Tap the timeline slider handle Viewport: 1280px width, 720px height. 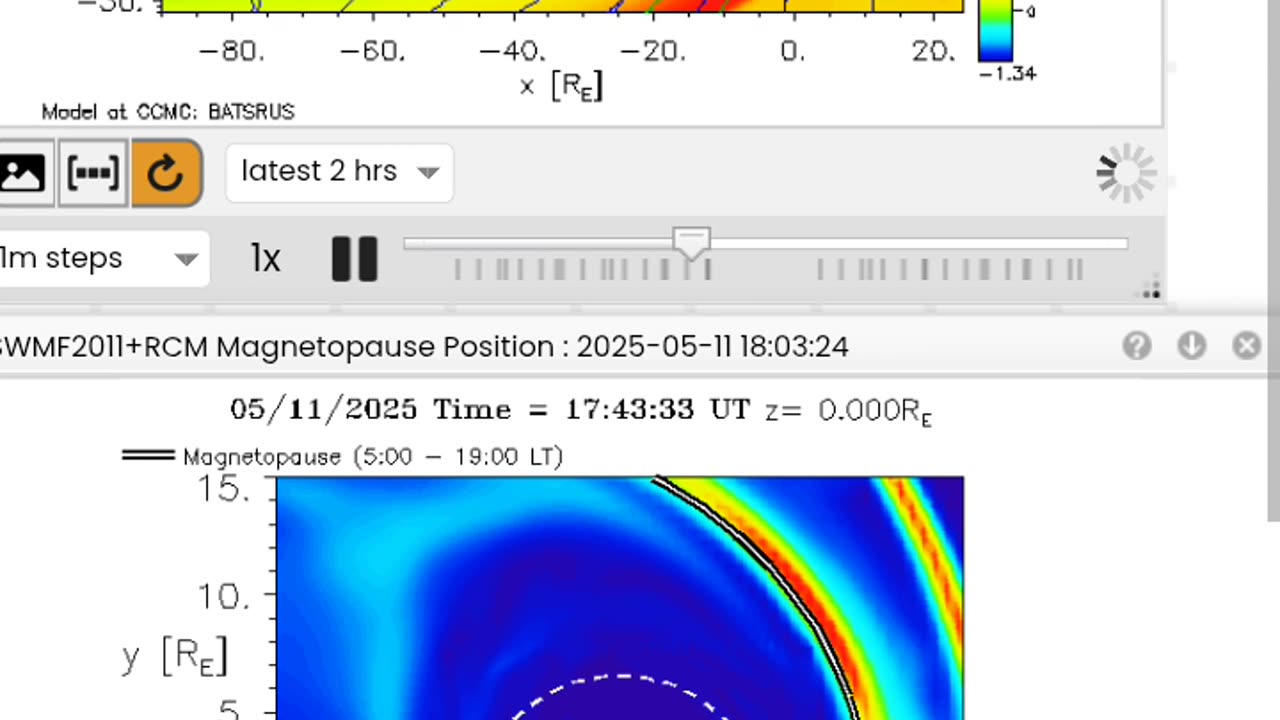click(x=691, y=242)
